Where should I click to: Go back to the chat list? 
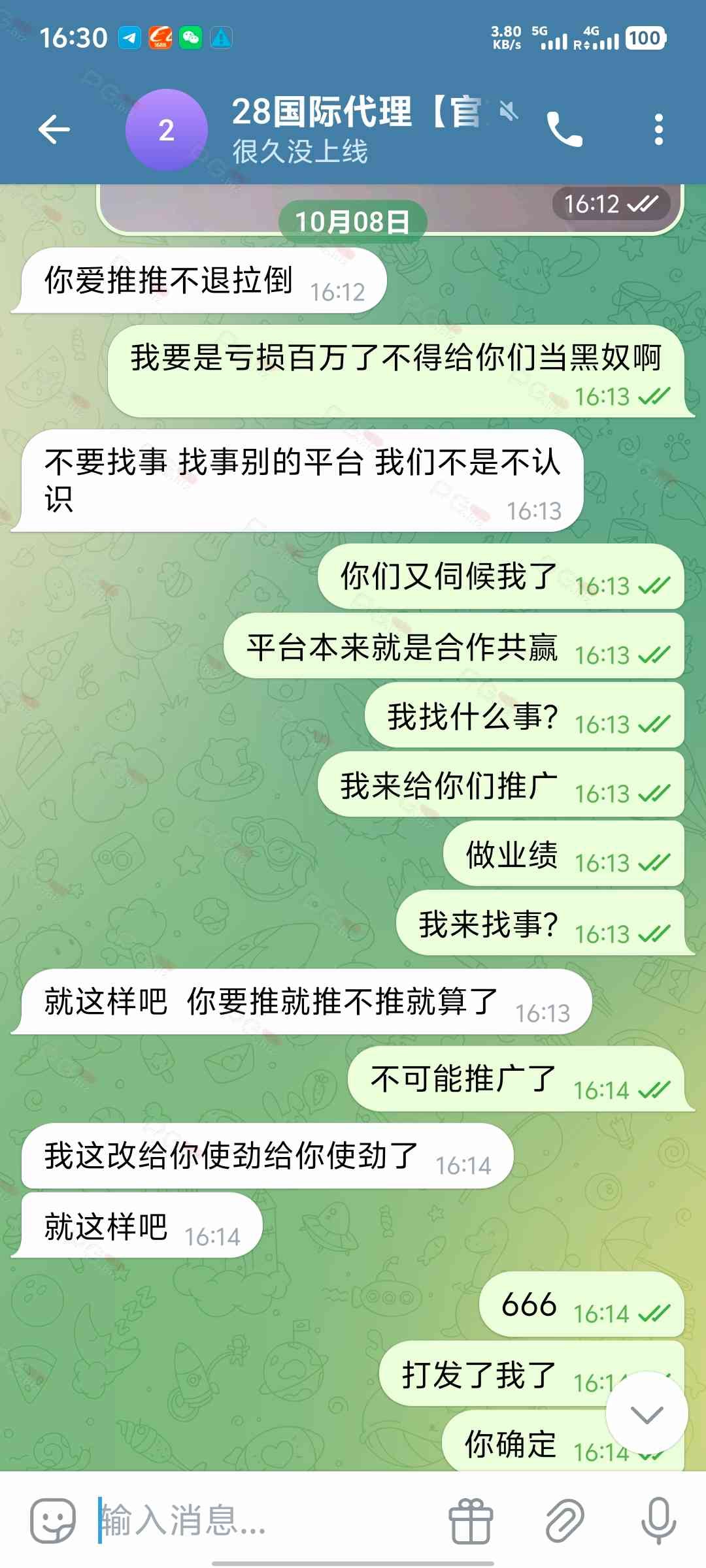click(54, 129)
